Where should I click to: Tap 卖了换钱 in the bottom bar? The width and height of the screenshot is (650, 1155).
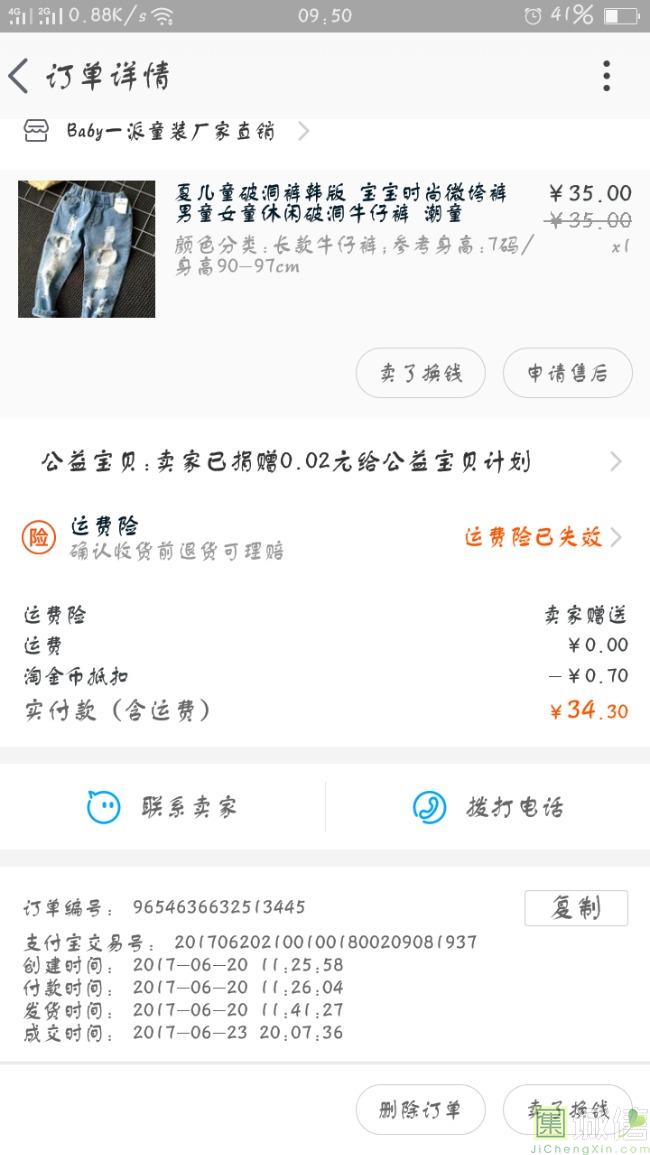(x=567, y=1110)
